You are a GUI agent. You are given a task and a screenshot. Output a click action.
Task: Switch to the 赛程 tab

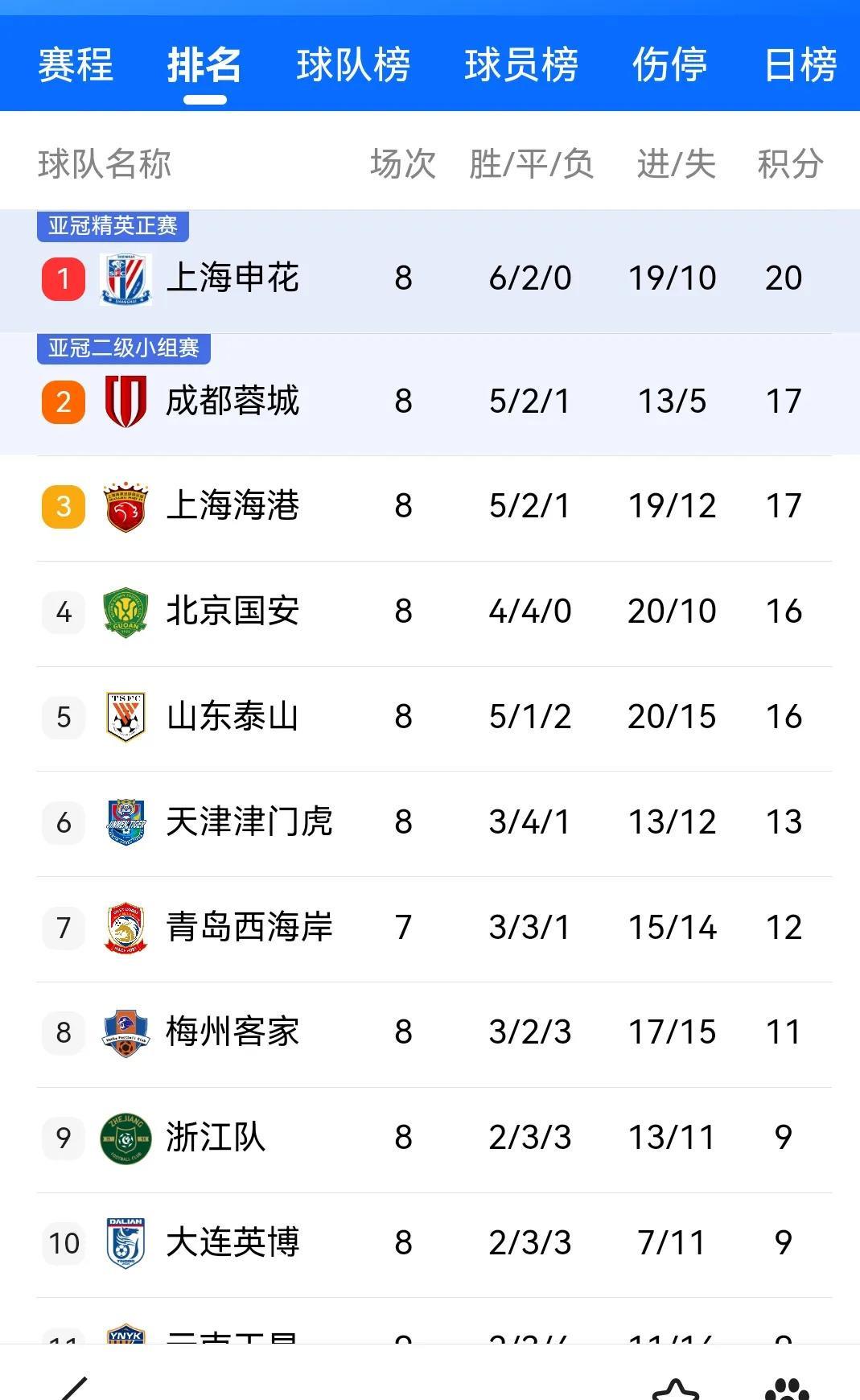pos(76,65)
